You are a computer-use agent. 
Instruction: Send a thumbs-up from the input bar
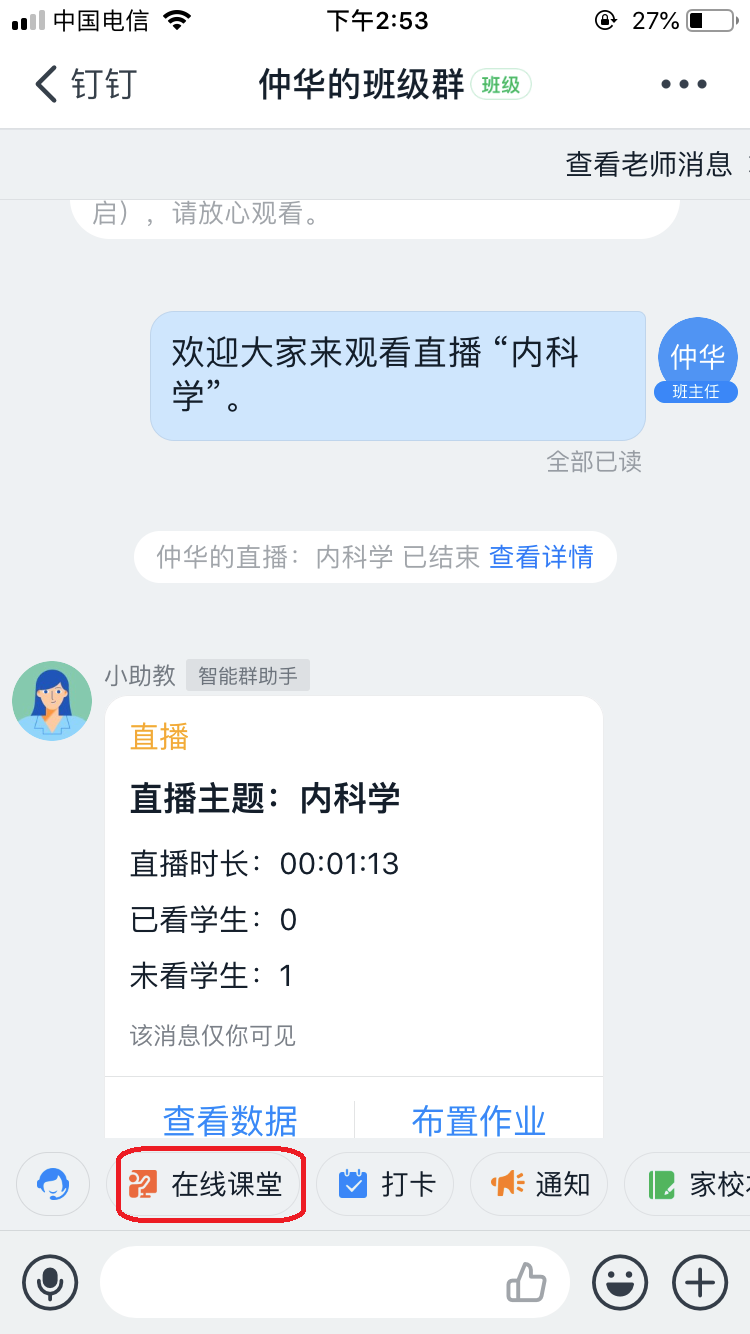[526, 1281]
